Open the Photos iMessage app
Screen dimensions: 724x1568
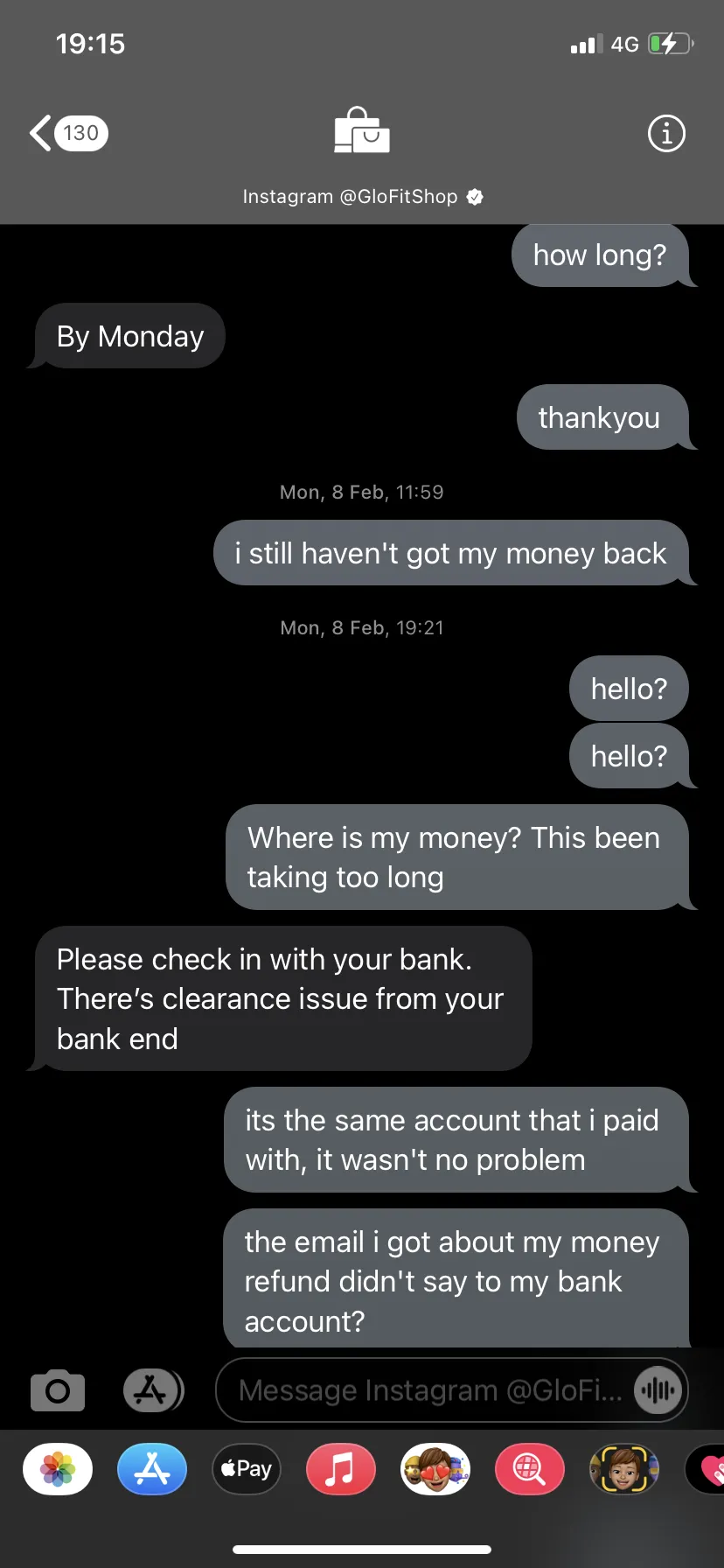pos(58,1469)
